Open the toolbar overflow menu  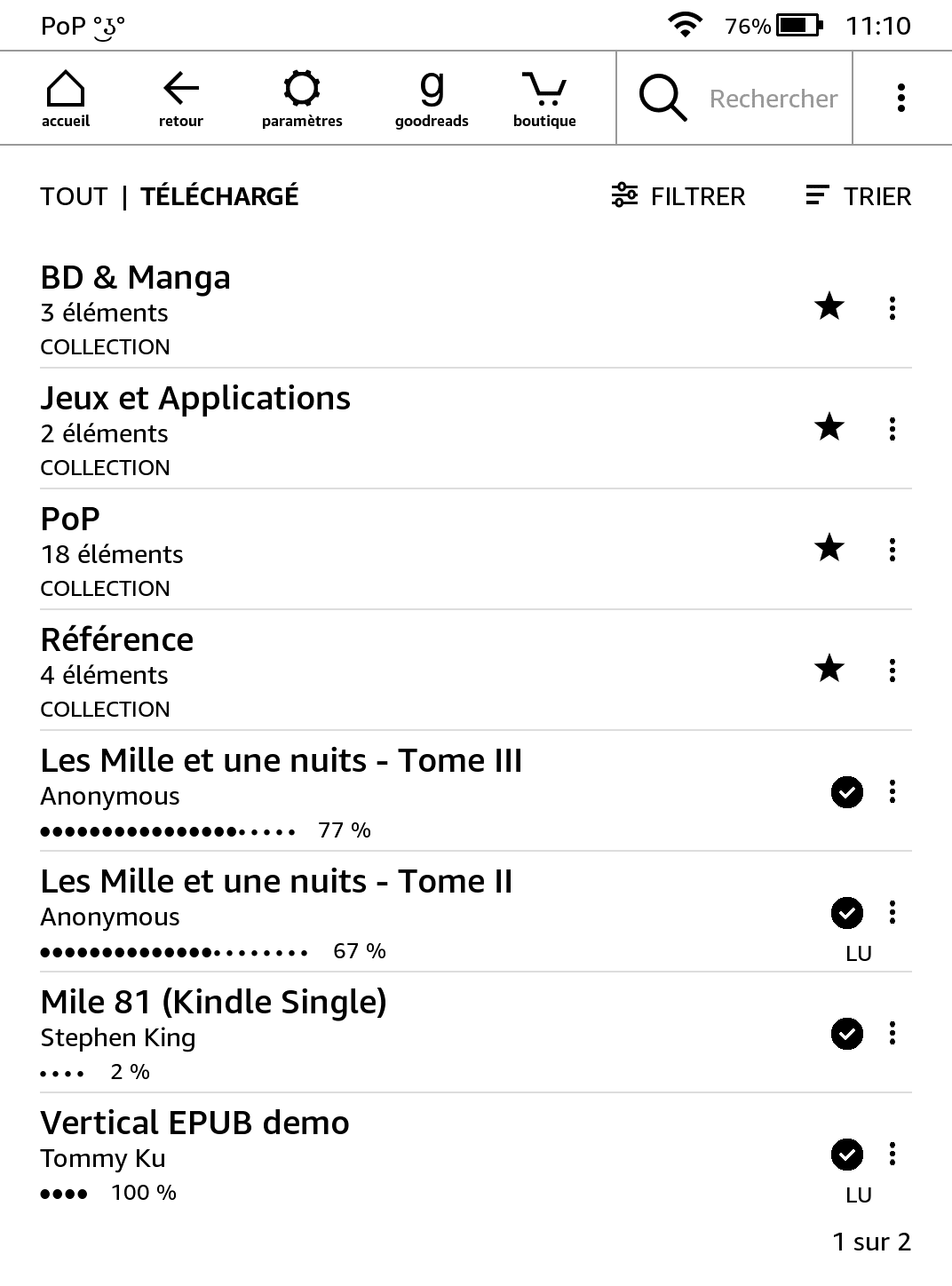pyautogui.click(x=900, y=99)
